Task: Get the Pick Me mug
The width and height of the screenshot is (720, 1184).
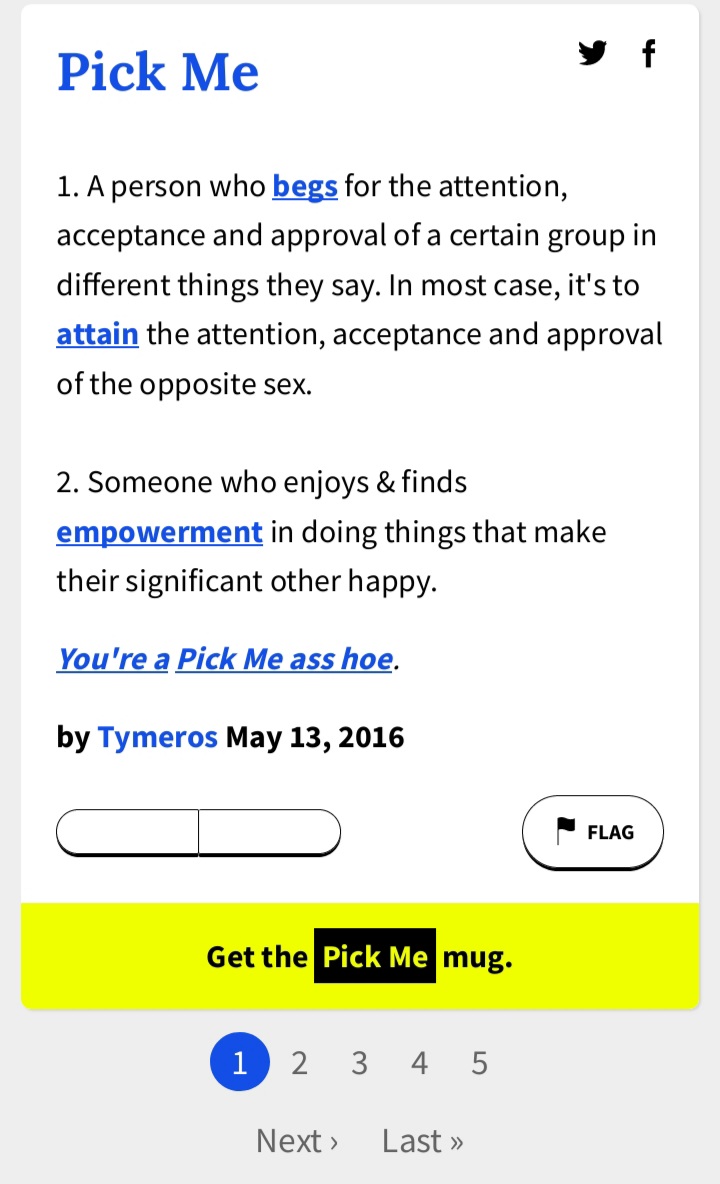Action: (x=360, y=956)
